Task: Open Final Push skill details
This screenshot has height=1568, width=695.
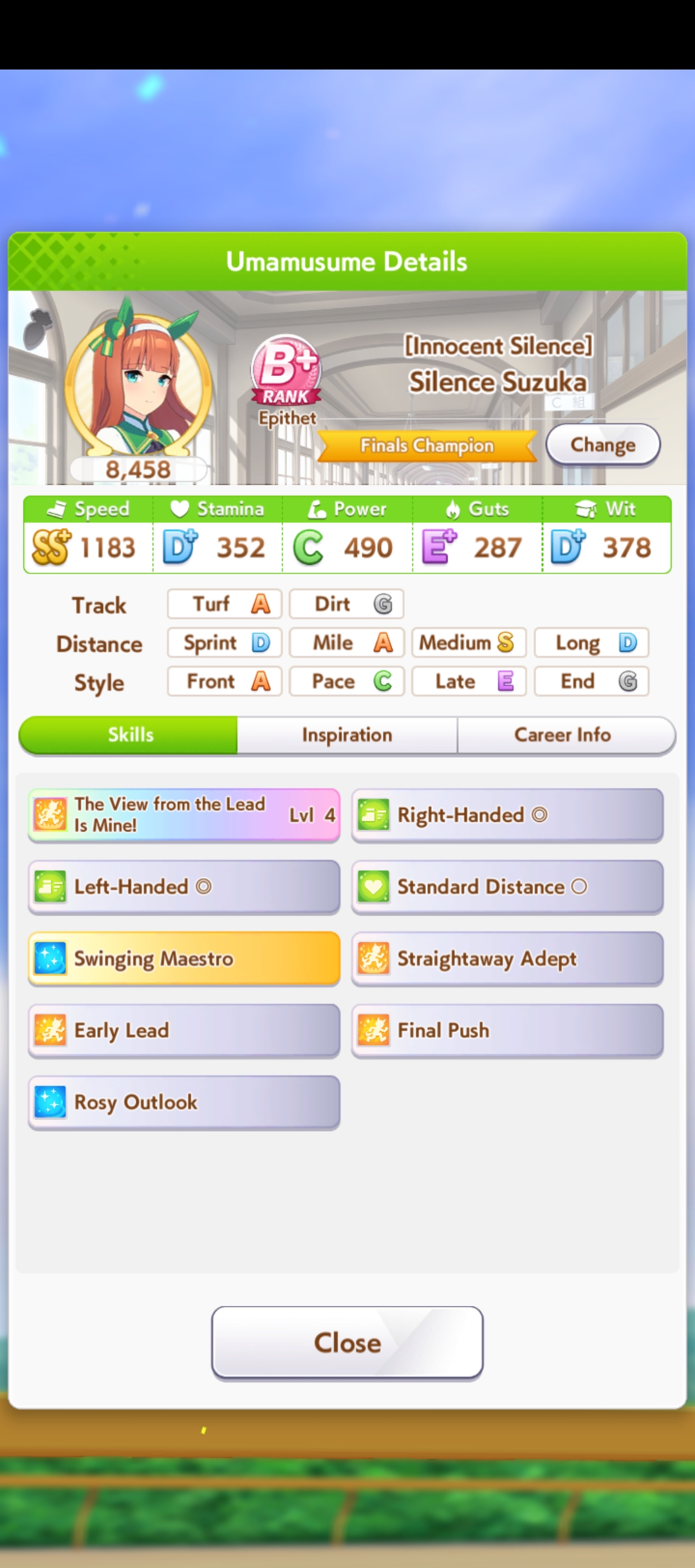Action: coord(507,1031)
